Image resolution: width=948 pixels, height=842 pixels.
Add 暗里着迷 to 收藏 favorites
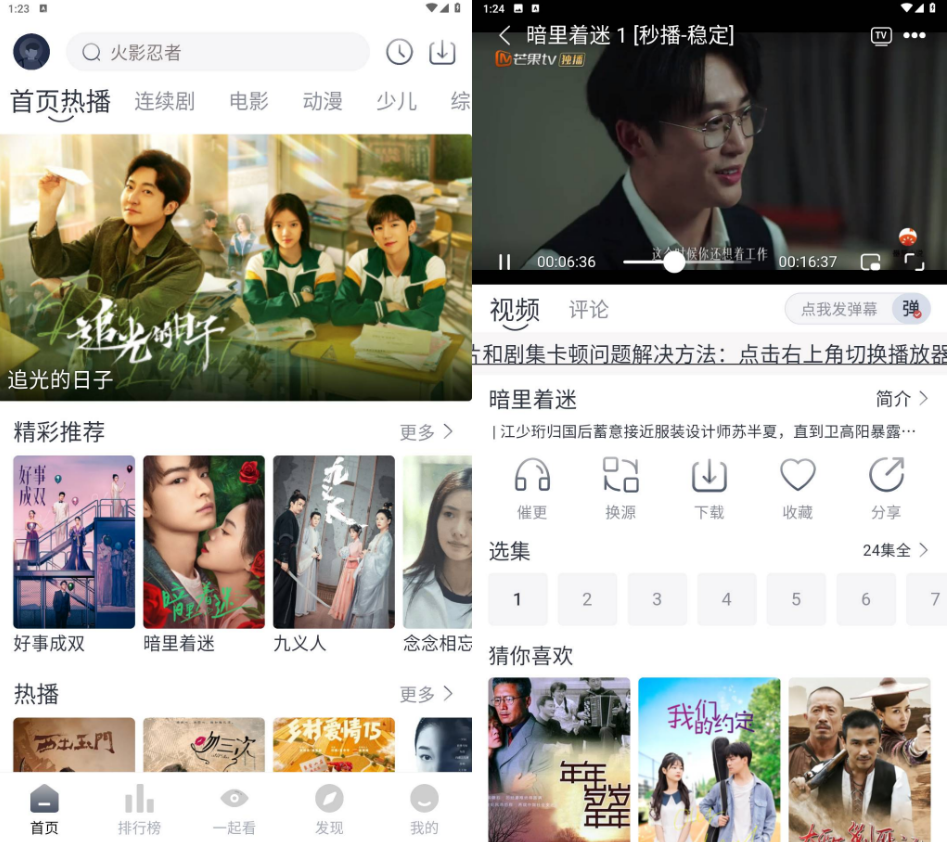tap(798, 488)
